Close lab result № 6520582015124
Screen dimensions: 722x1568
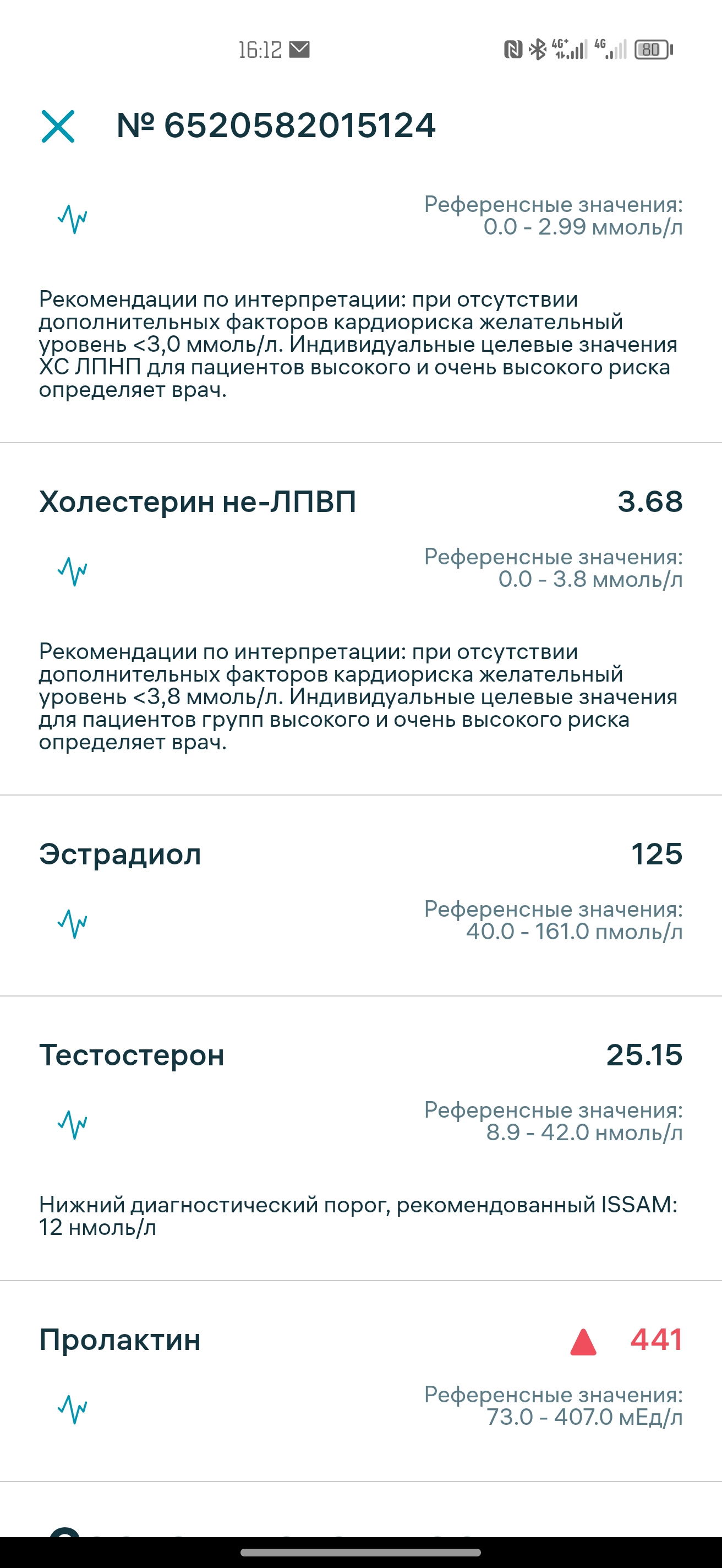(x=58, y=126)
